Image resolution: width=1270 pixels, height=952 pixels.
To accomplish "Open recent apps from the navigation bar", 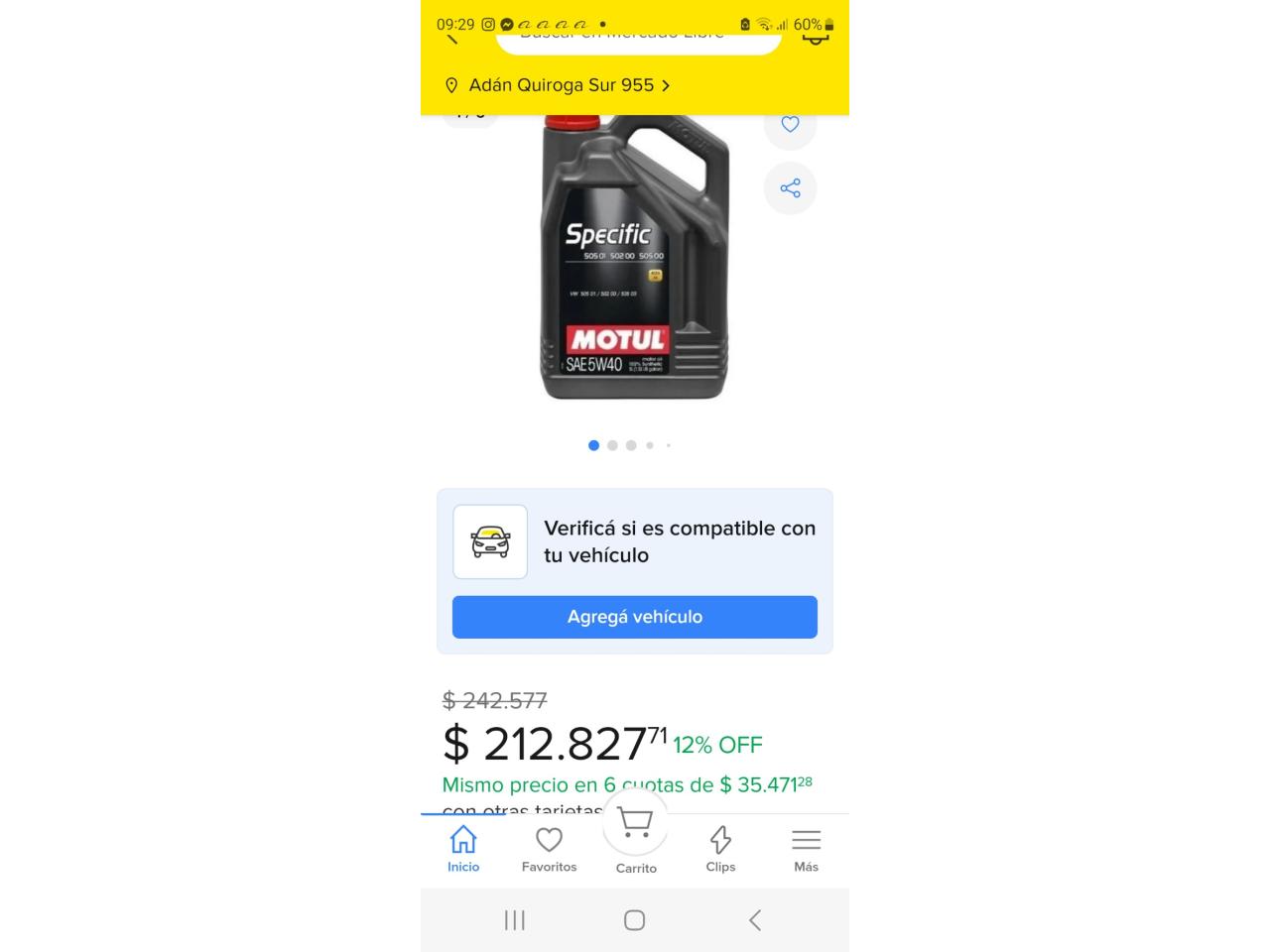I will coord(514,920).
